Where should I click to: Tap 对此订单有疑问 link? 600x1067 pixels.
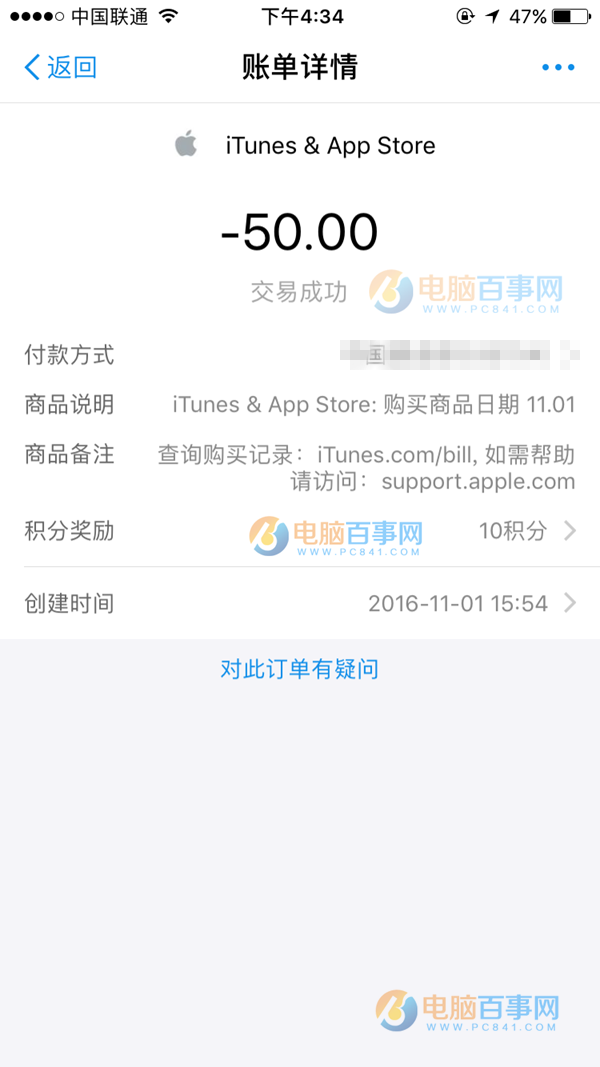pyautogui.click(x=299, y=669)
